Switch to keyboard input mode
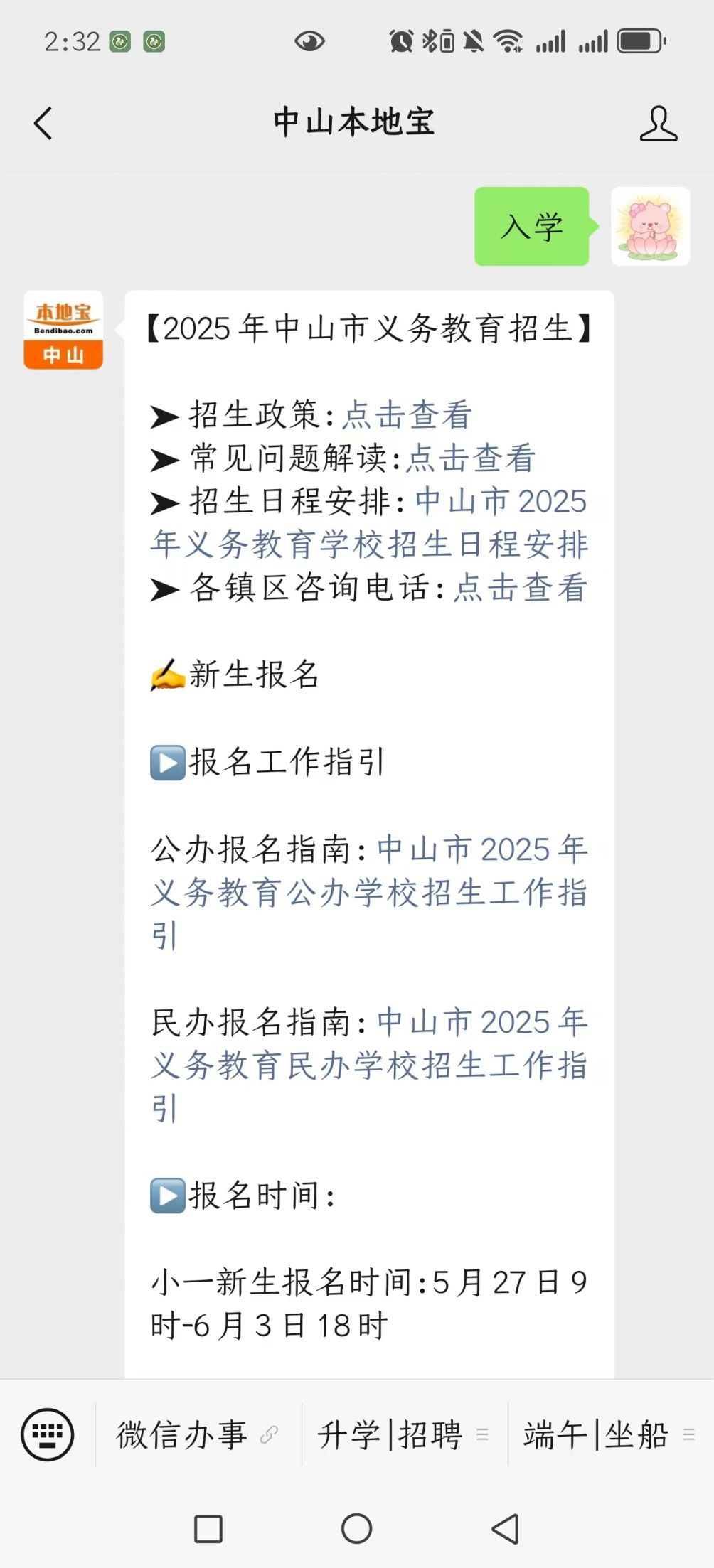714x1568 pixels. click(47, 1435)
